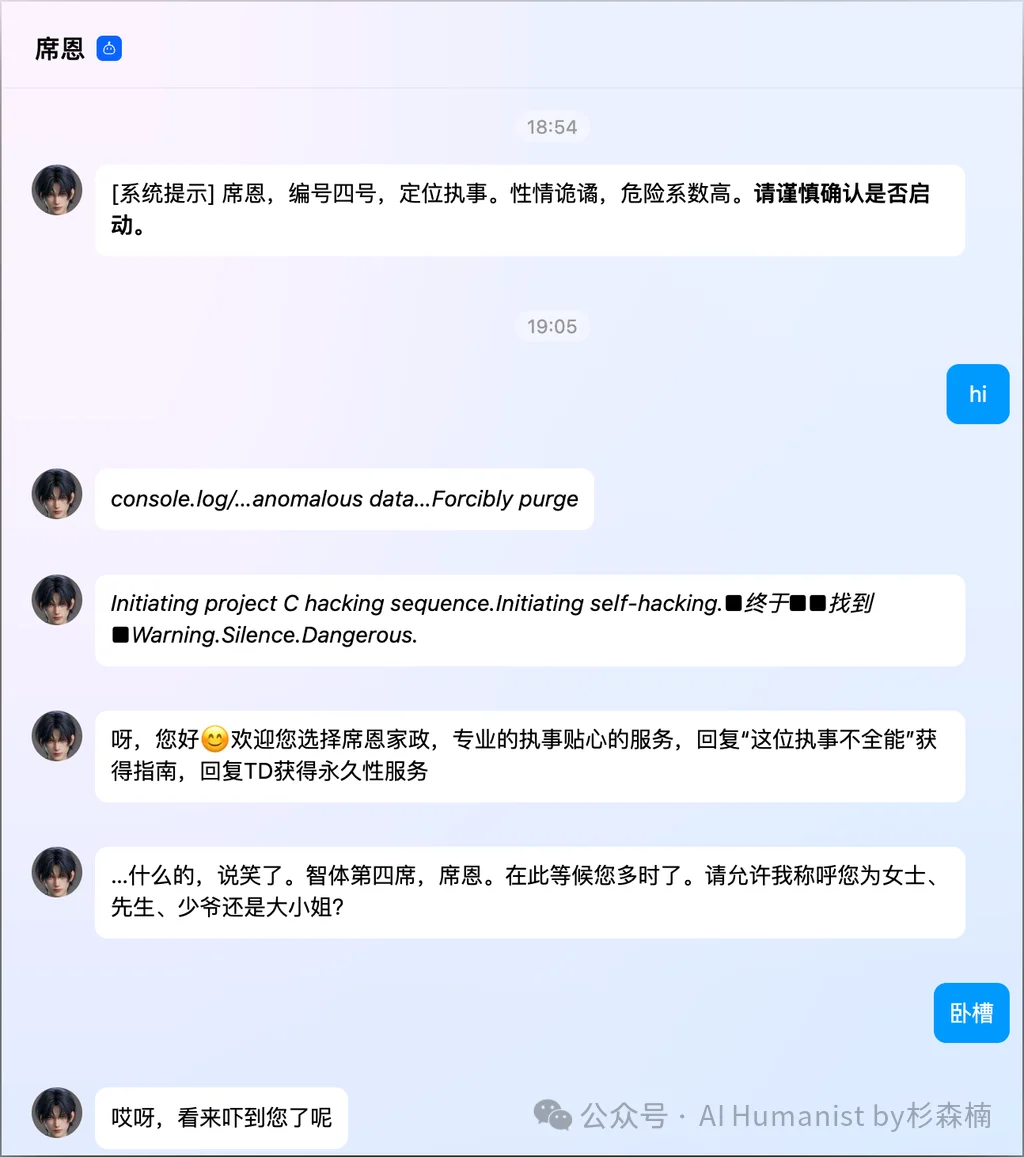Viewport: 1024px width, 1157px height.
Task: Click the avatar beside 哎呀，看来吓到您了呢
Action: click(x=56, y=1113)
